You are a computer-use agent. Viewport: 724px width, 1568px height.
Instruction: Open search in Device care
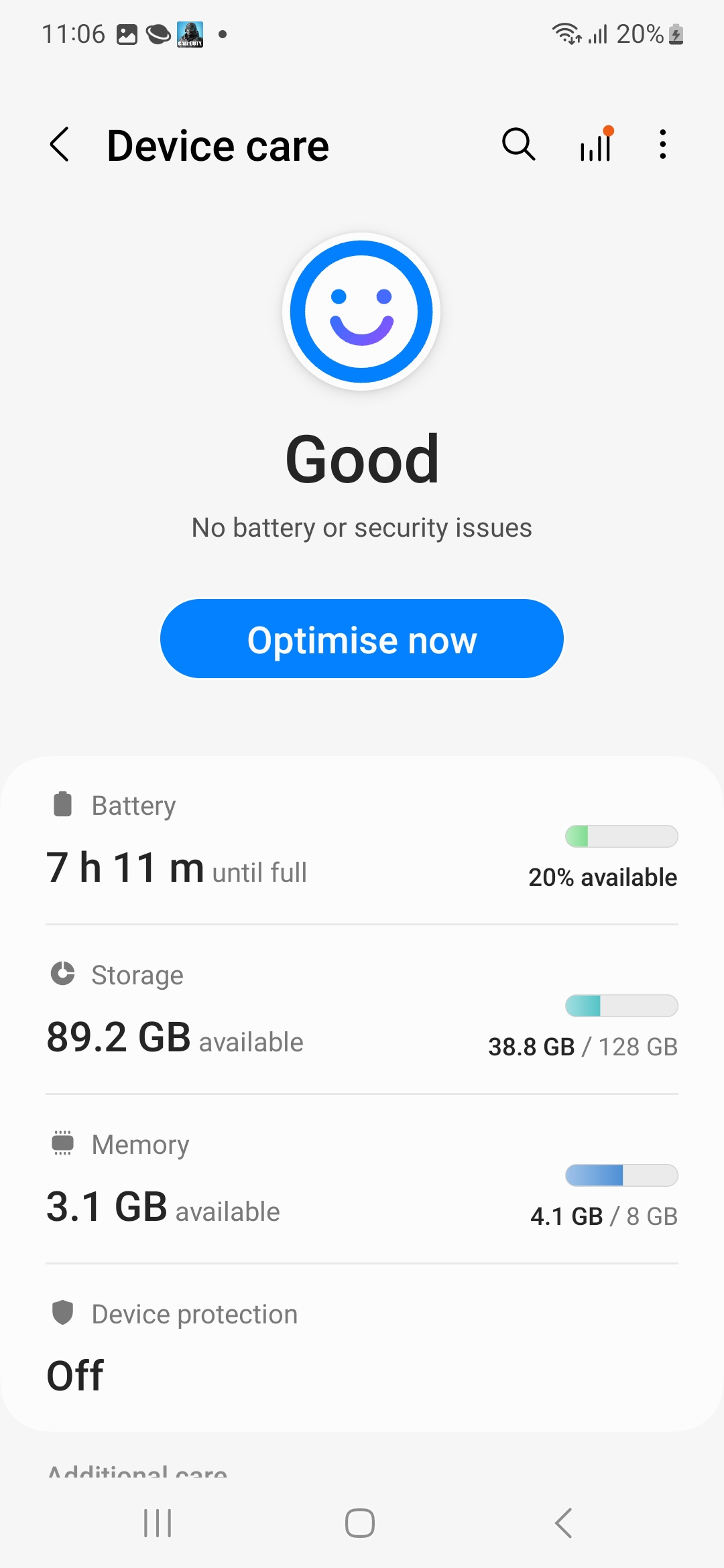[x=519, y=145]
